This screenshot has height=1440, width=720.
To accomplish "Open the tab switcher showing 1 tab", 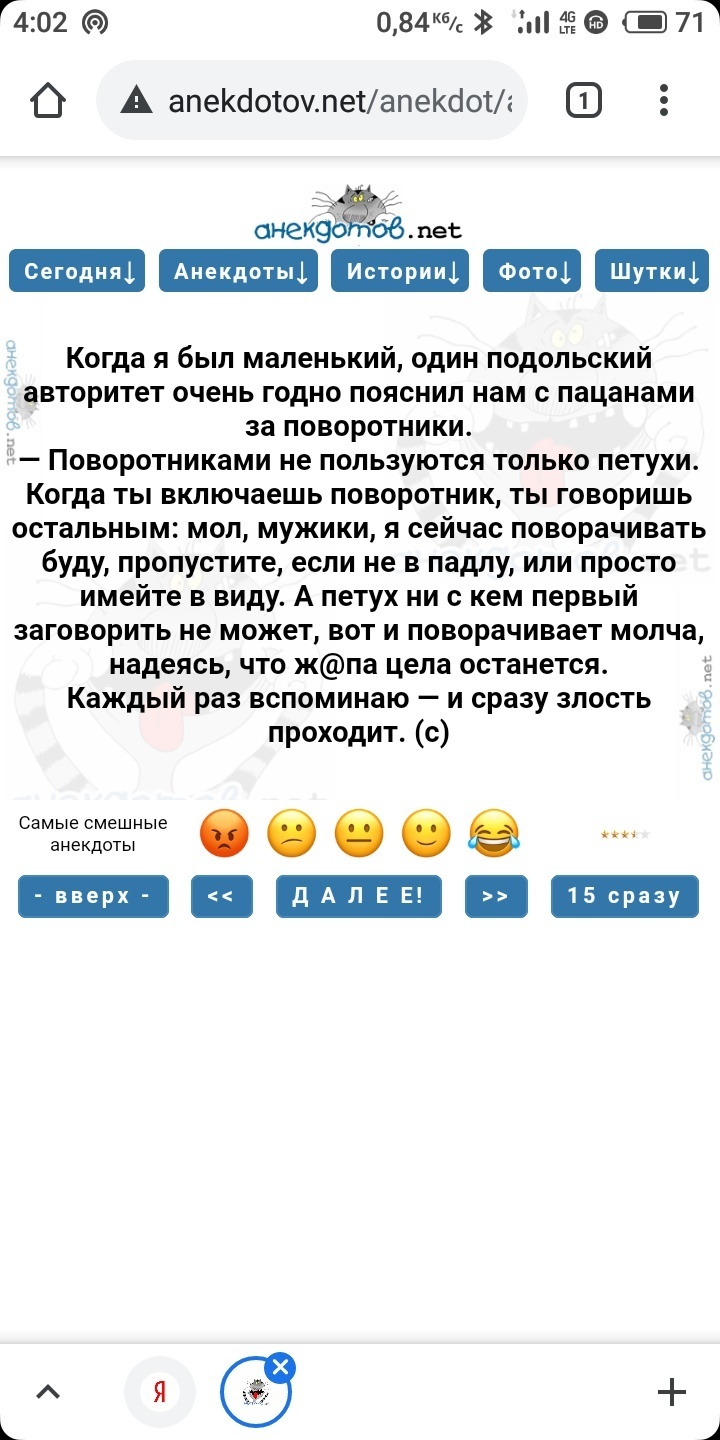I will click(x=584, y=100).
